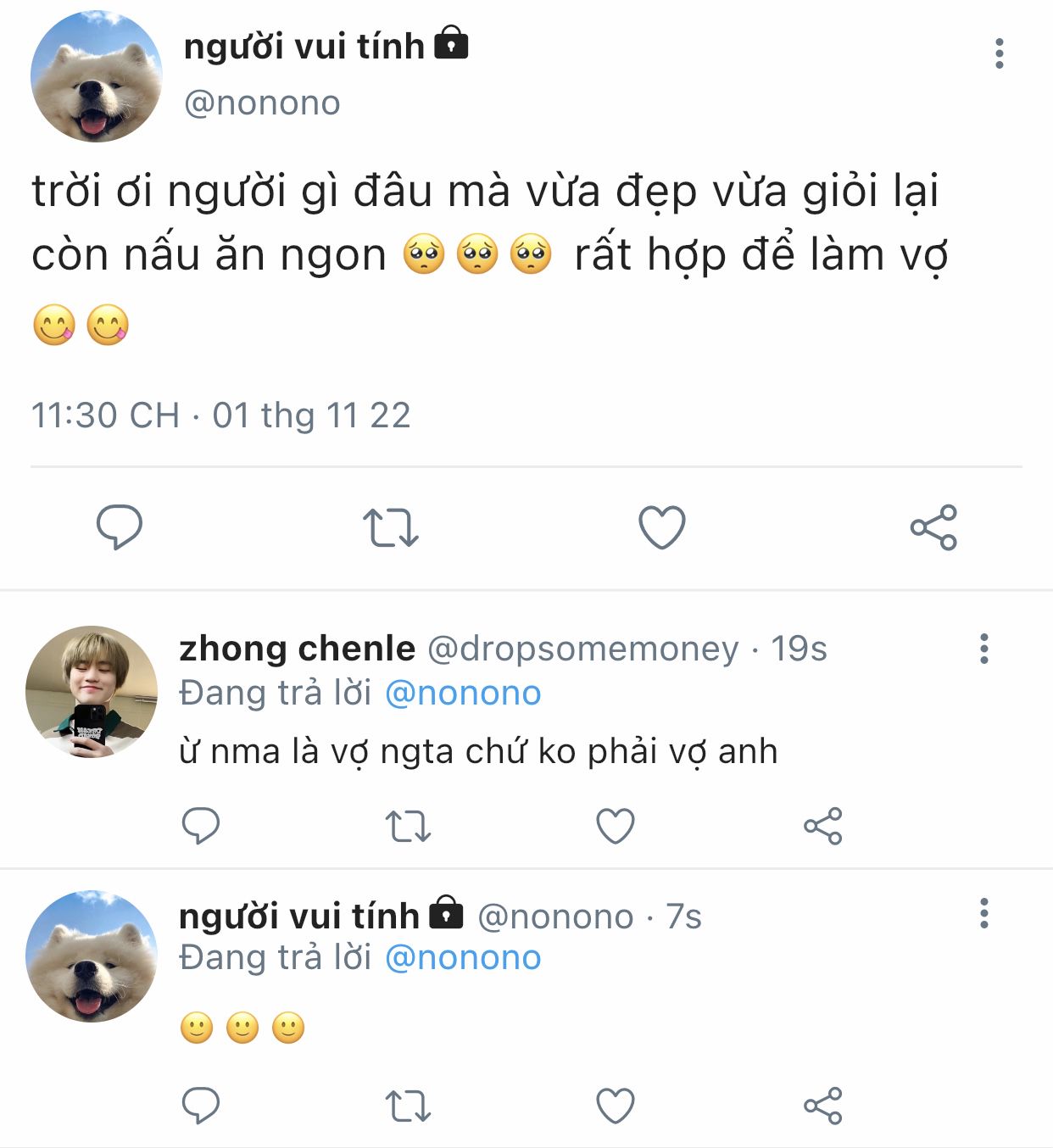Reply to the smiley emoji comment

[201, 1105]
